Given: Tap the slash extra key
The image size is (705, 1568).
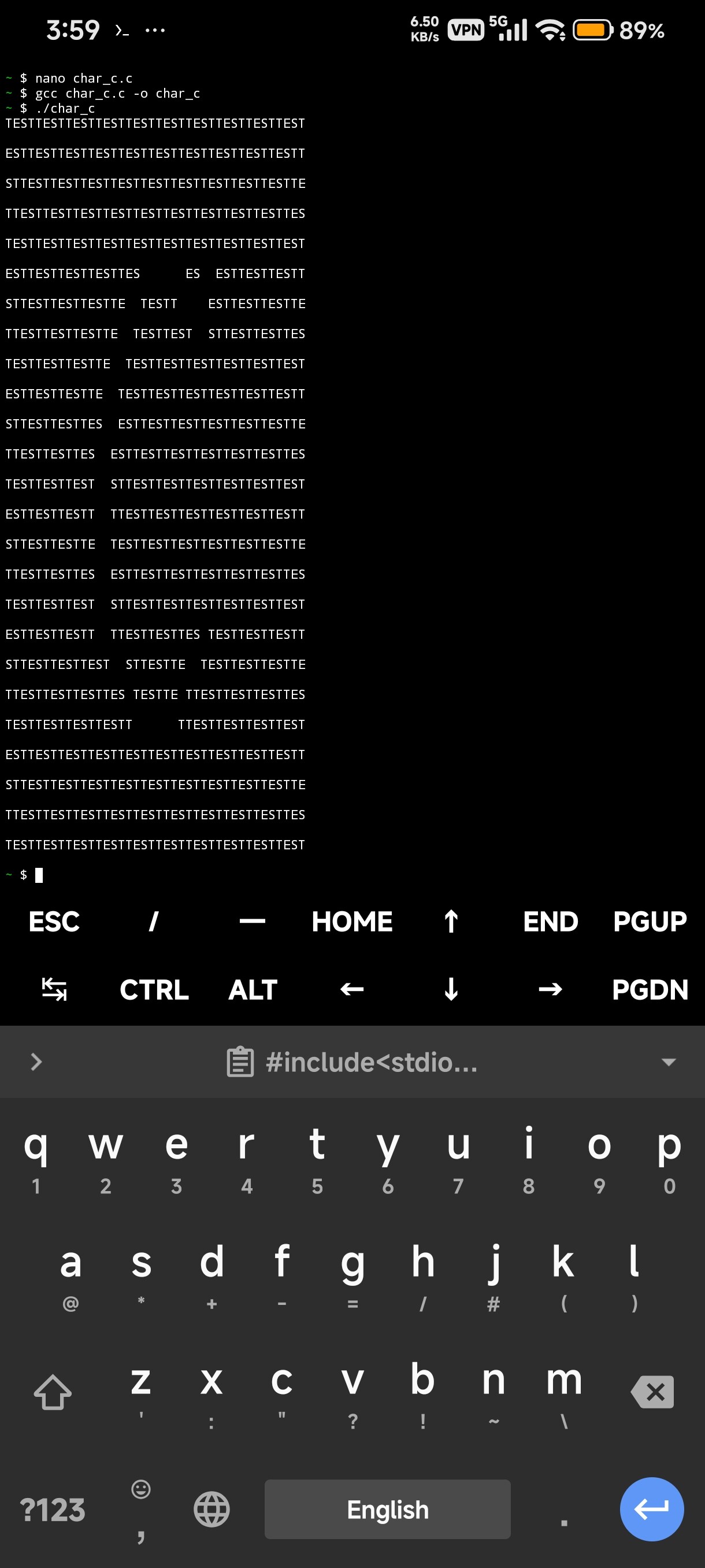Looking at the screenshot, I should pos(153,922).
